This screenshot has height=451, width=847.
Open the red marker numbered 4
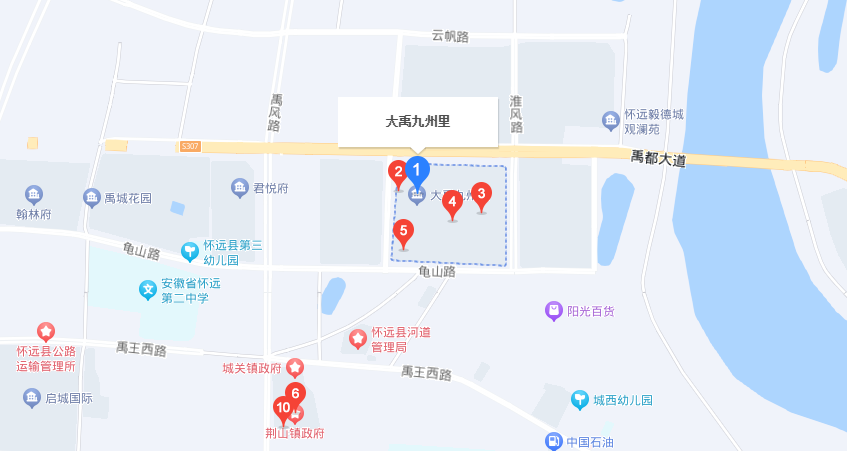point(452,203)
